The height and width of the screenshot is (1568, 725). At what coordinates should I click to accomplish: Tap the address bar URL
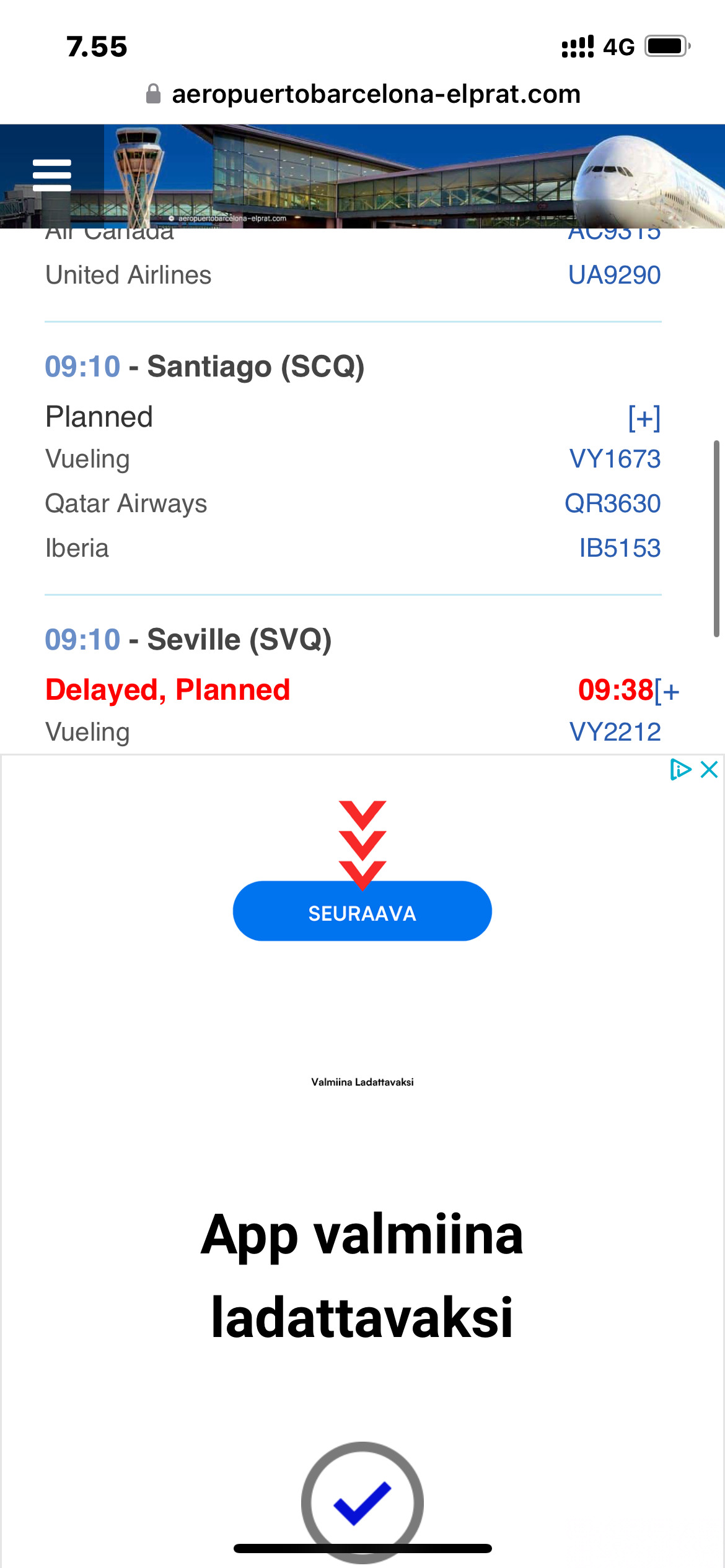pos(376,94)
